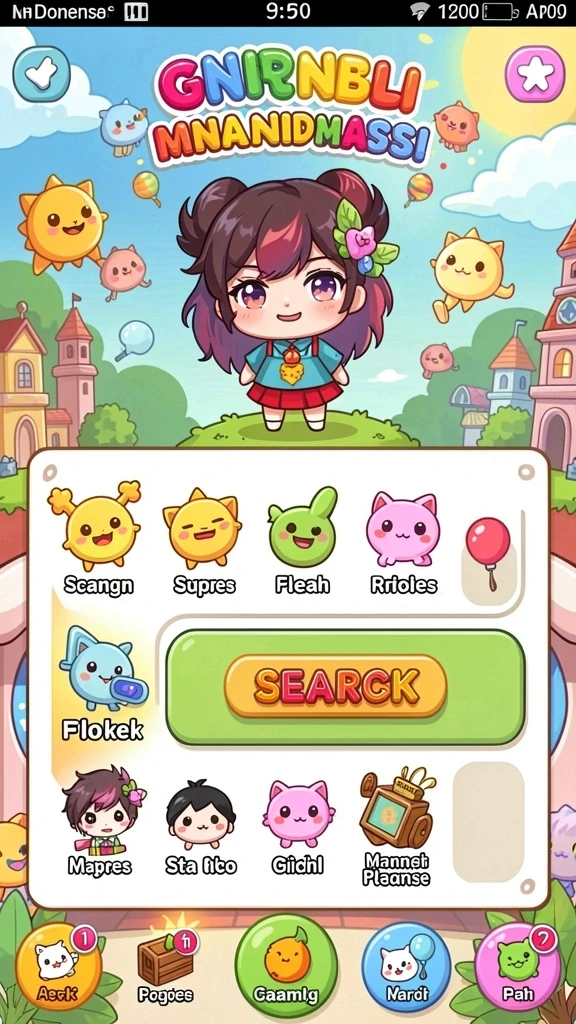Screen dimensions: 576x1024
Task: Hit the orange SEARCK button
Action: [x=336, y=686]
